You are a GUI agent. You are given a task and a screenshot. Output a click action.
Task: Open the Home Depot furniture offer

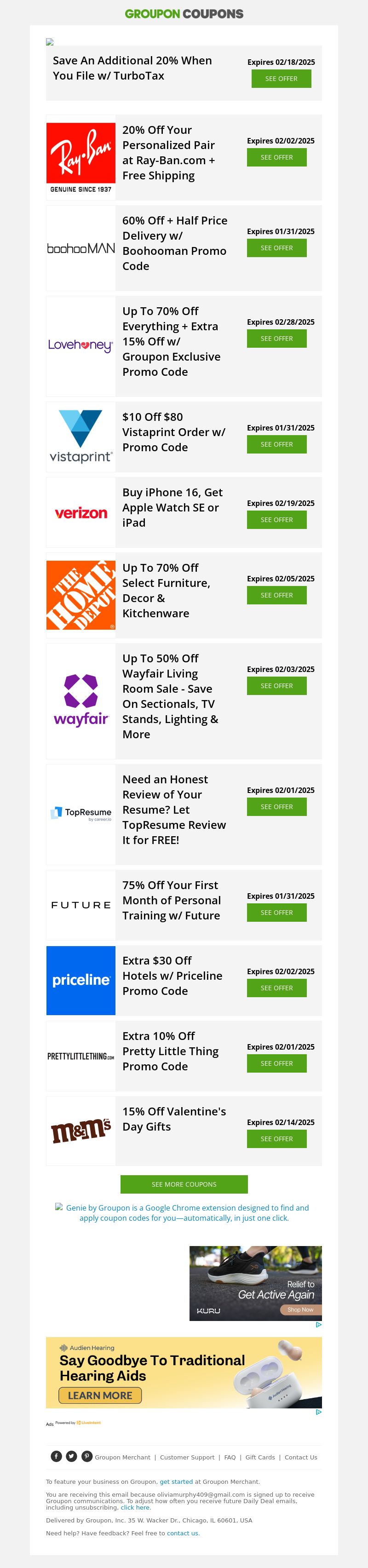276,595
